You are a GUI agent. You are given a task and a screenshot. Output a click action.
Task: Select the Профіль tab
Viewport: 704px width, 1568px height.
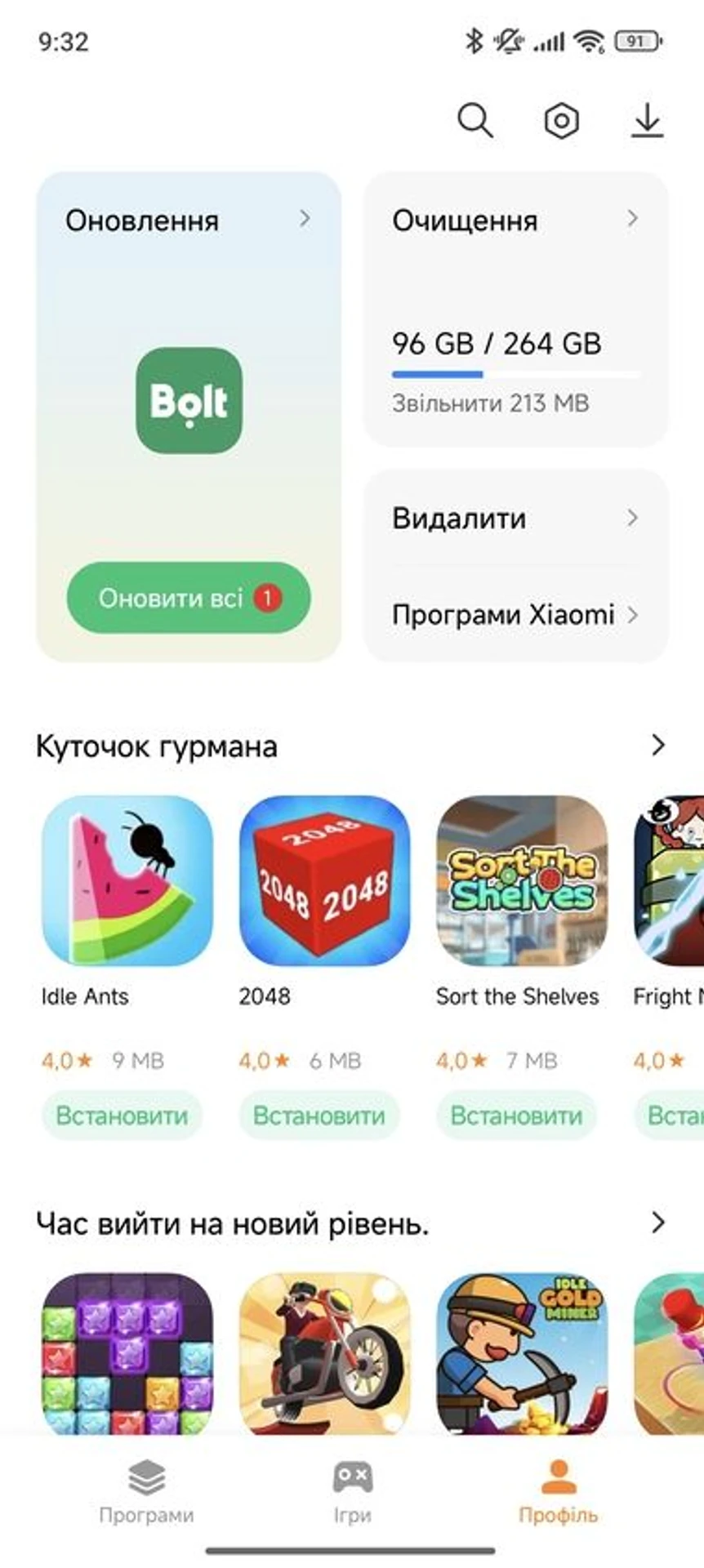(559, 1490)
